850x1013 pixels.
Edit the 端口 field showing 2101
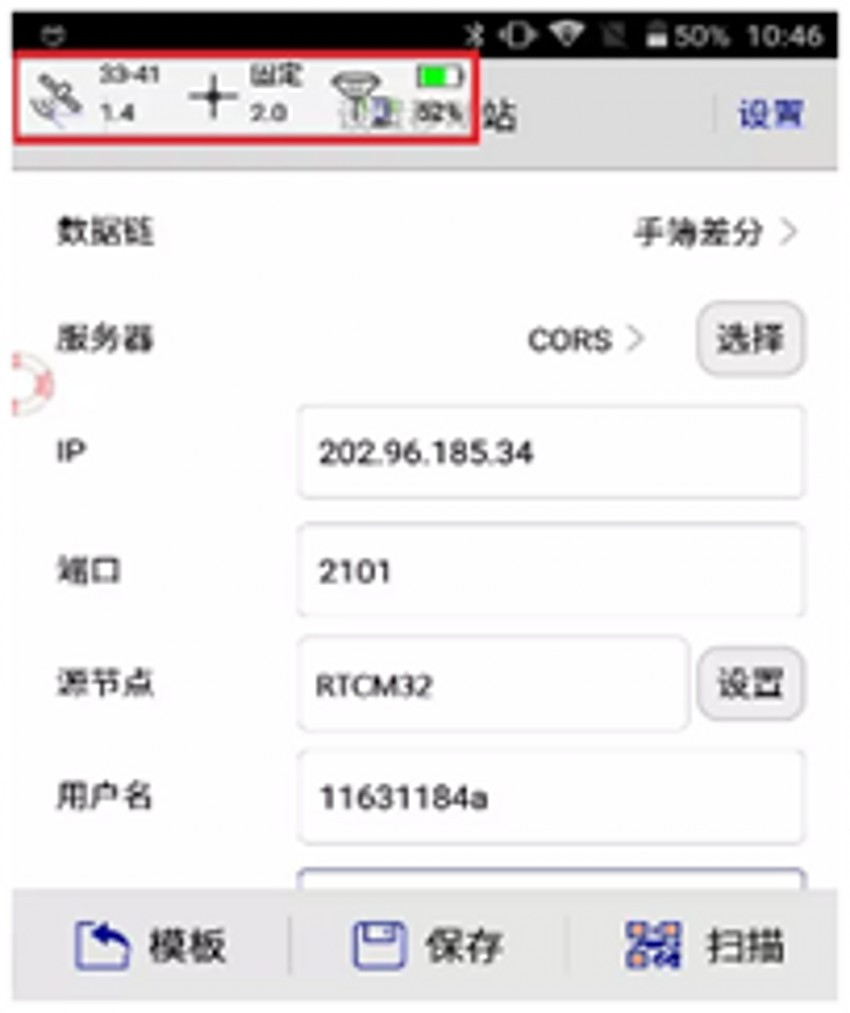pyautogui.click(x=550, y=571)
